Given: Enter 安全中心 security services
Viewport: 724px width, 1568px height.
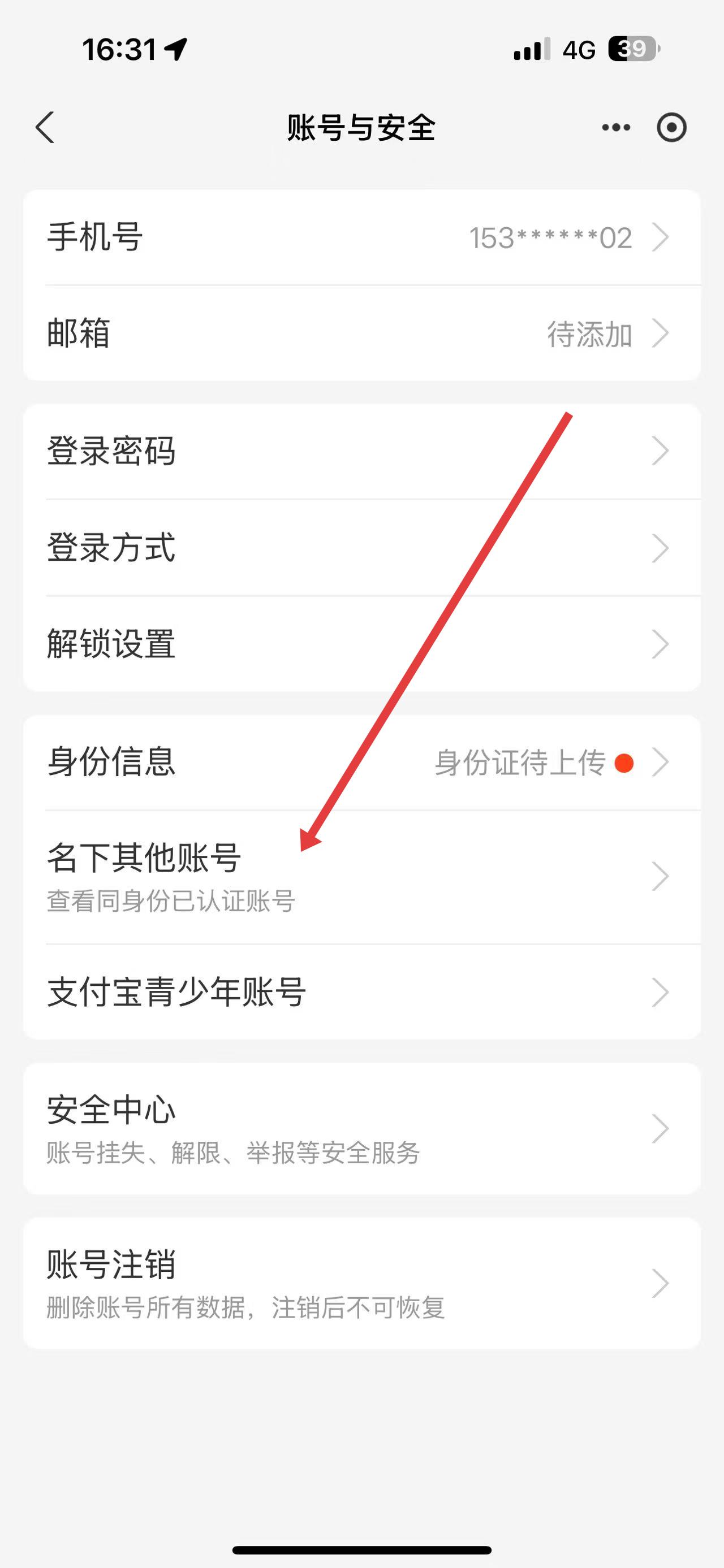Looking at the screenshot, I should coord(361,1129).
